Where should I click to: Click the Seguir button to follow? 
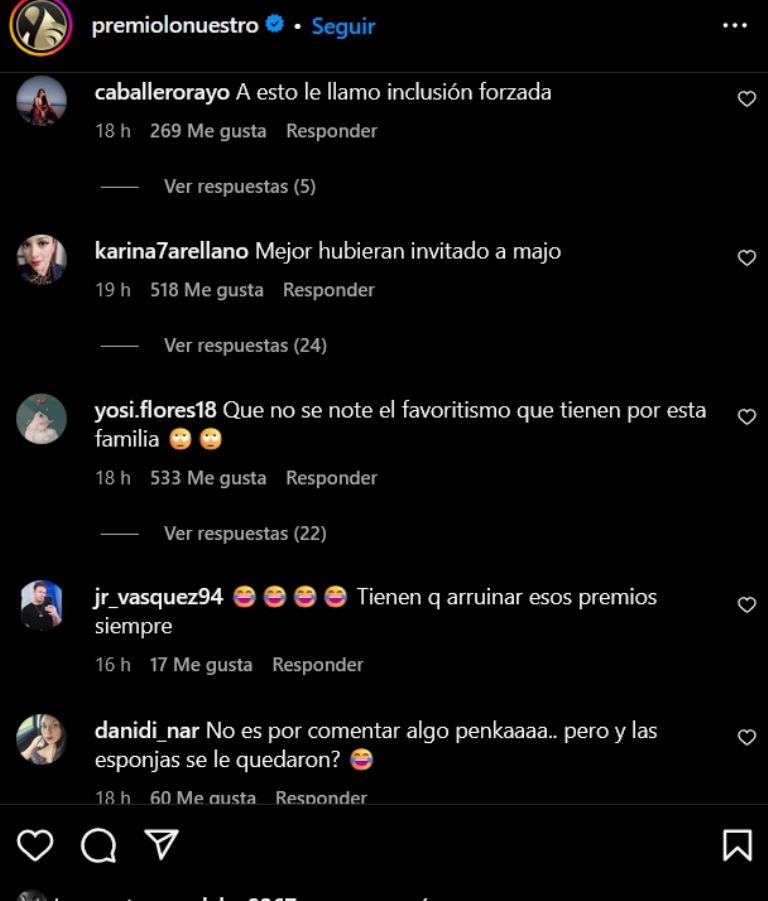click(343, 26)
